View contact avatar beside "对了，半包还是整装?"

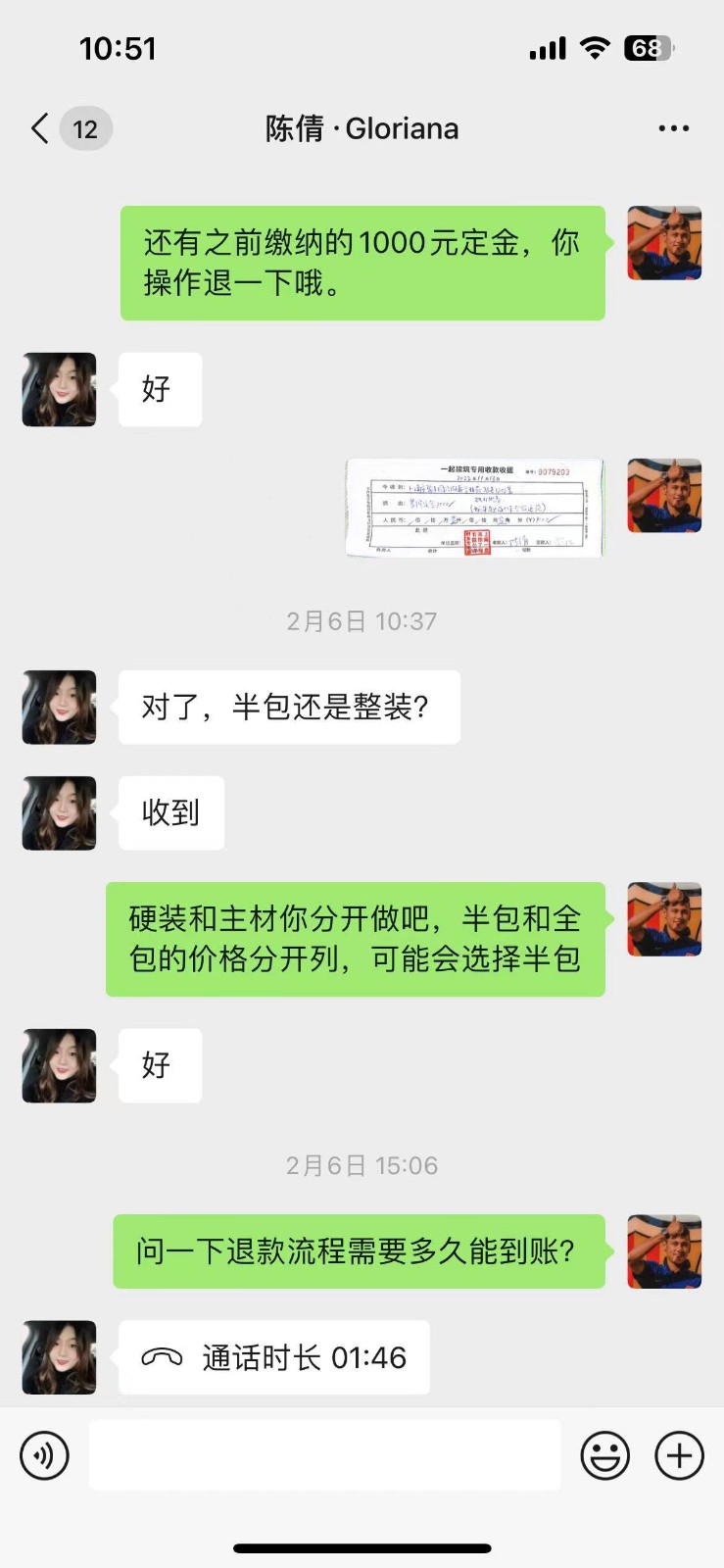[60, 708]
